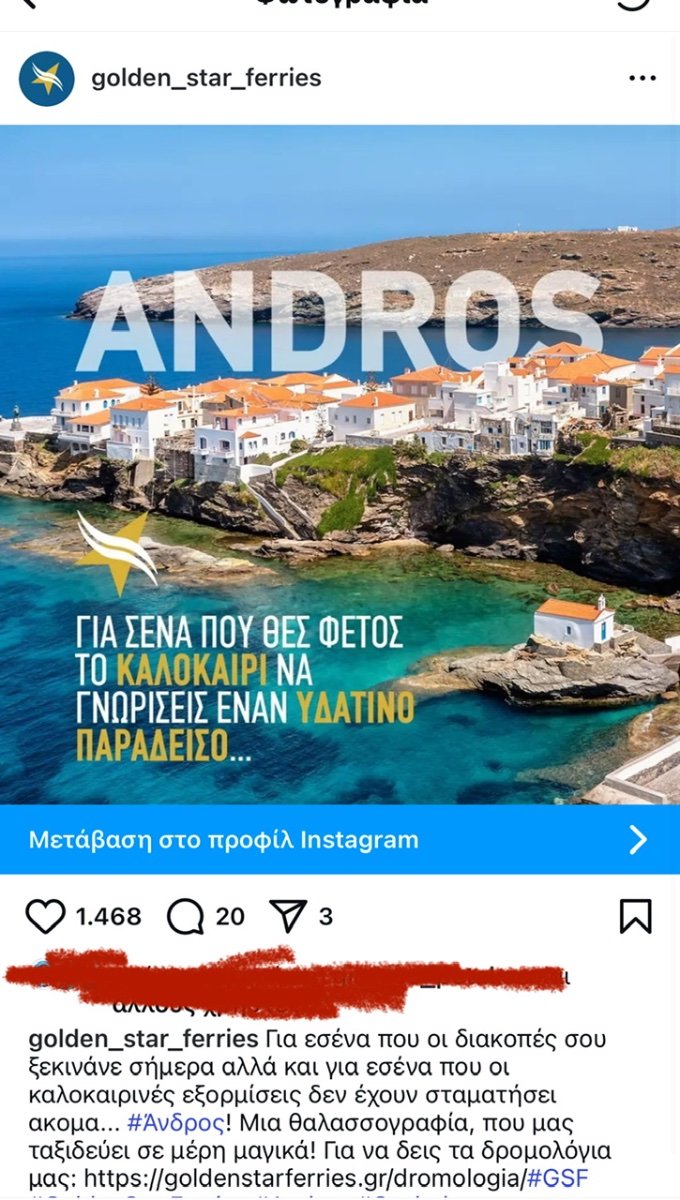This screenshot has height=1200, width=680.
Task: Open the Andros post photo
Action: tap(340, 464)
